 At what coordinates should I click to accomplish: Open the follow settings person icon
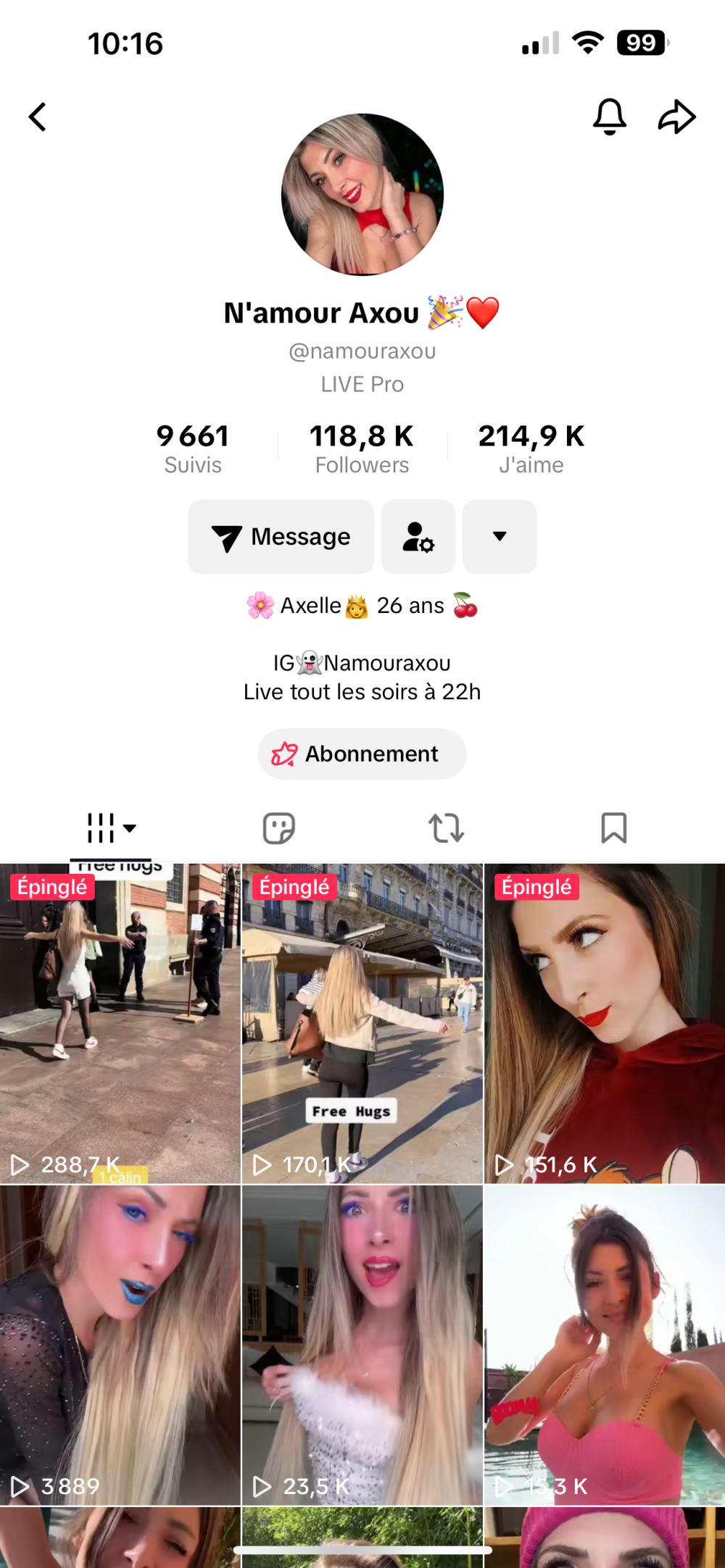[418, 537]
